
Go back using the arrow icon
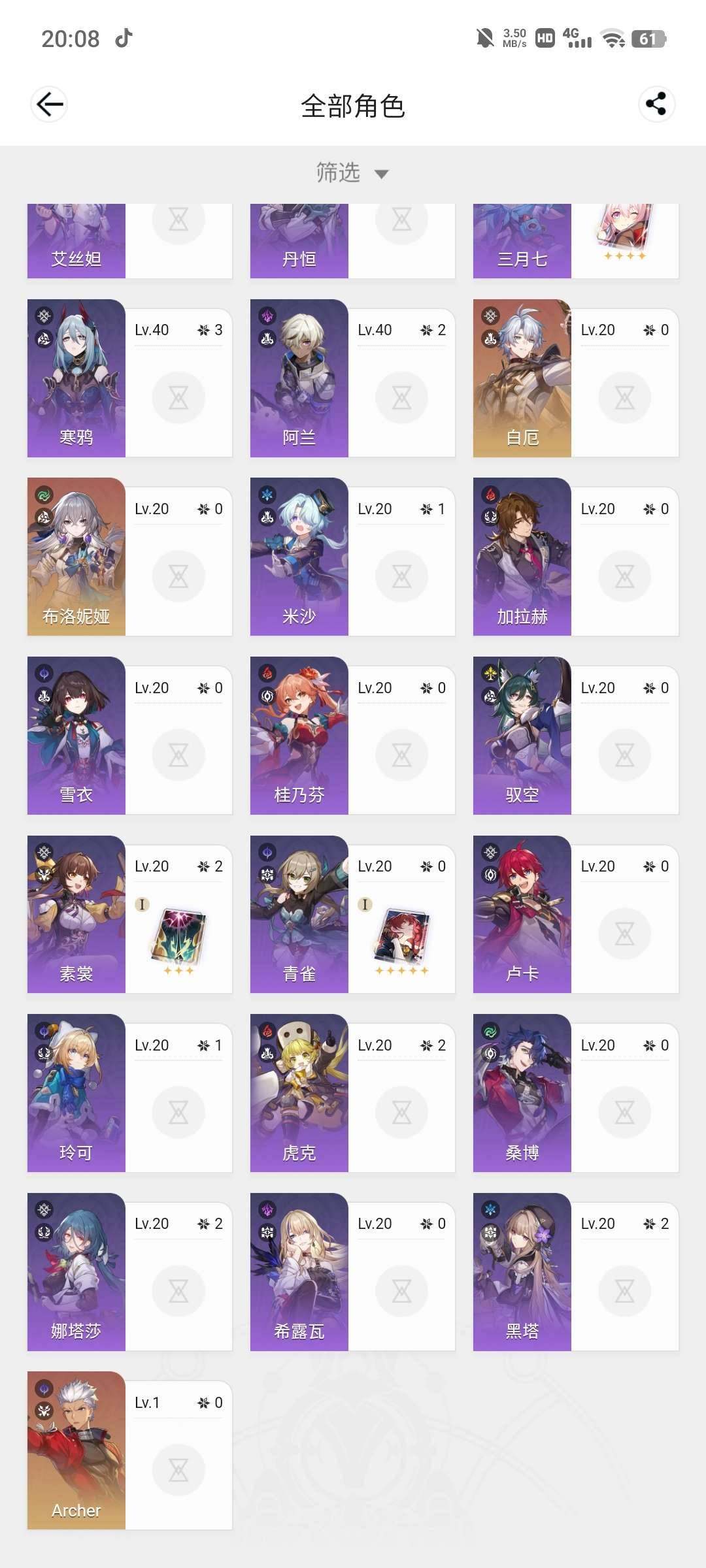(x=49, y=105)
